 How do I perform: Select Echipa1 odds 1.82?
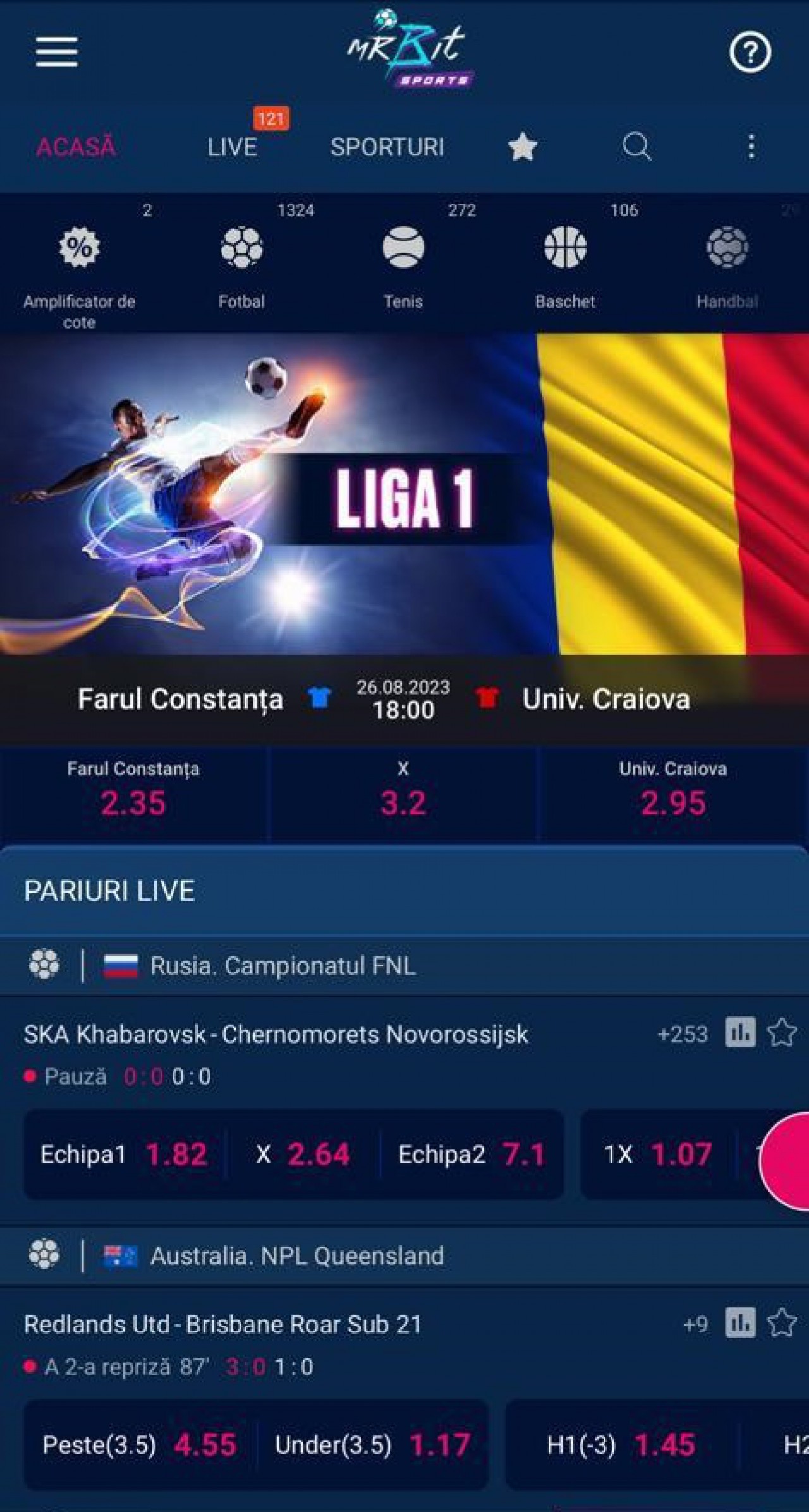(x=124, y=1154)
